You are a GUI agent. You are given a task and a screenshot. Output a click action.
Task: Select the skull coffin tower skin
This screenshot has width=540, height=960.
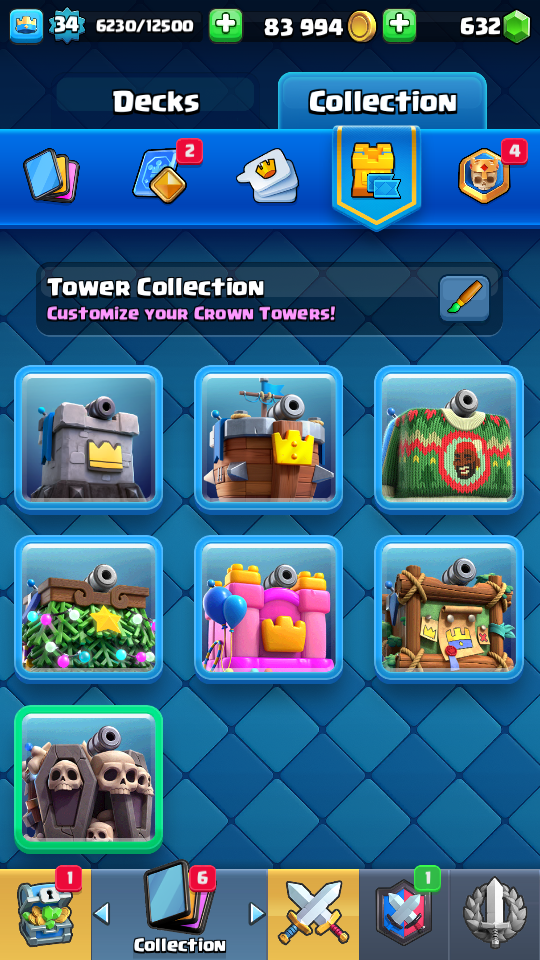click(89, 779)
